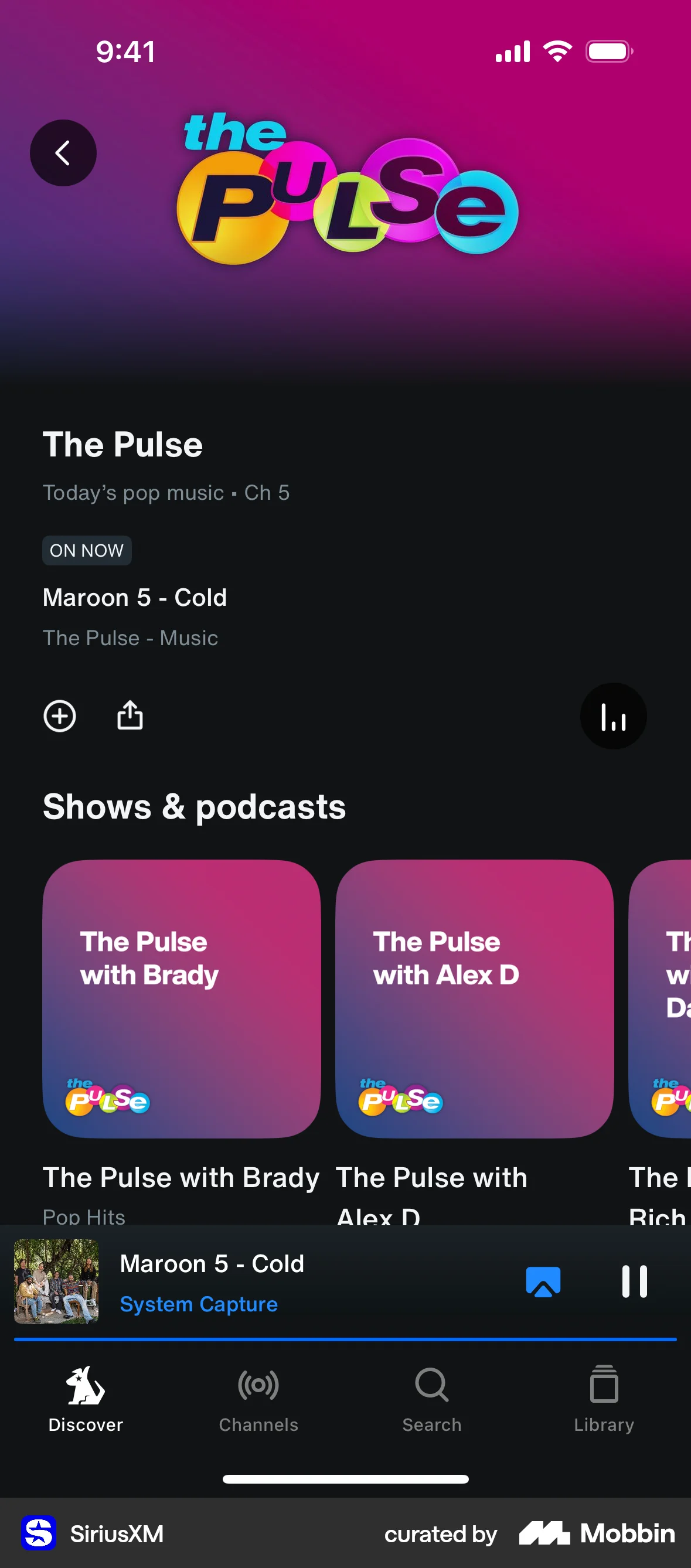
Task: Switch to the Library tab
Action: coord(603,1397)
